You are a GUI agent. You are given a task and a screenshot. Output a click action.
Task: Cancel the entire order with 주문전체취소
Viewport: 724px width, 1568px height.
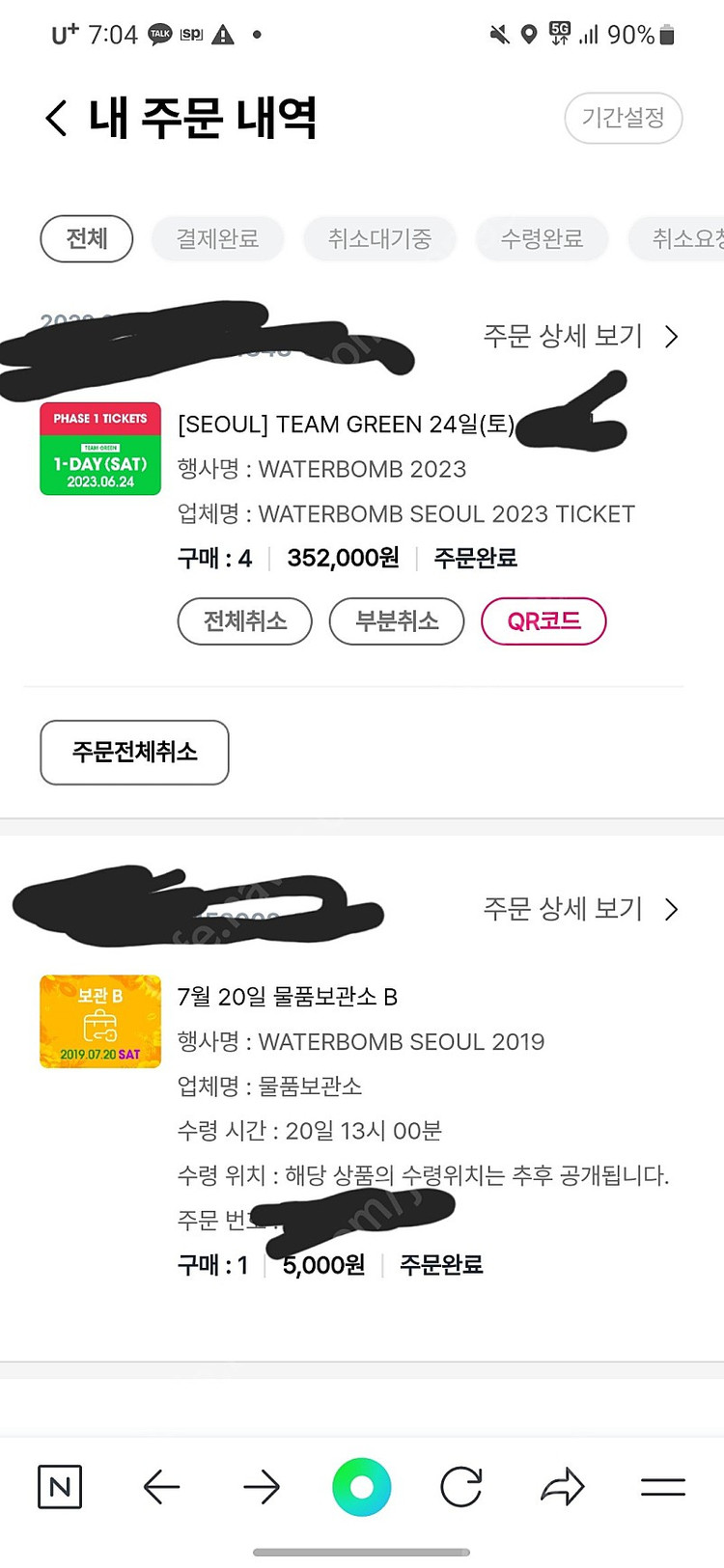click(x=134, y=752)
